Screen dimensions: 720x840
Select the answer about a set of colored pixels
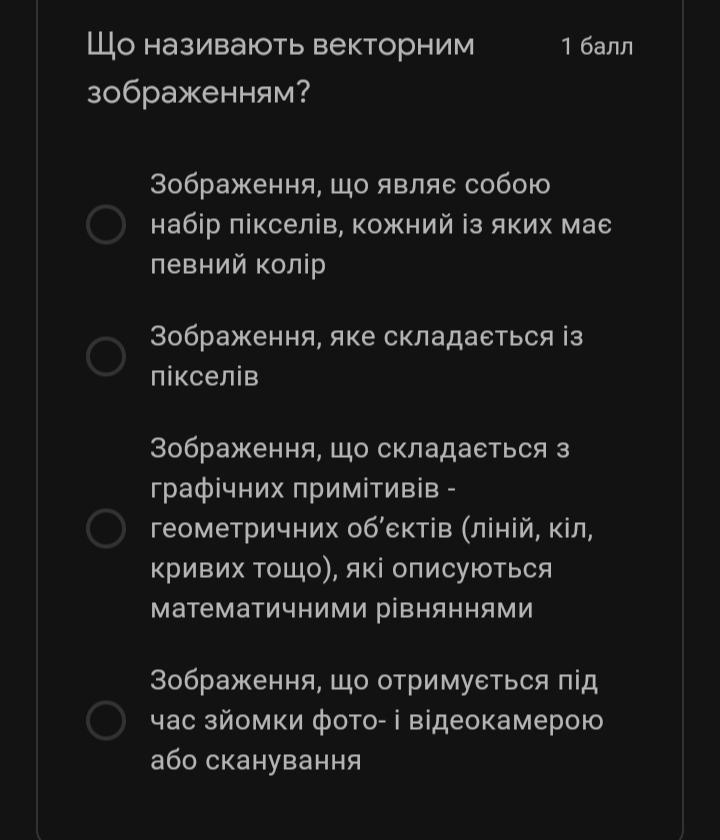[x=106, y=224]
